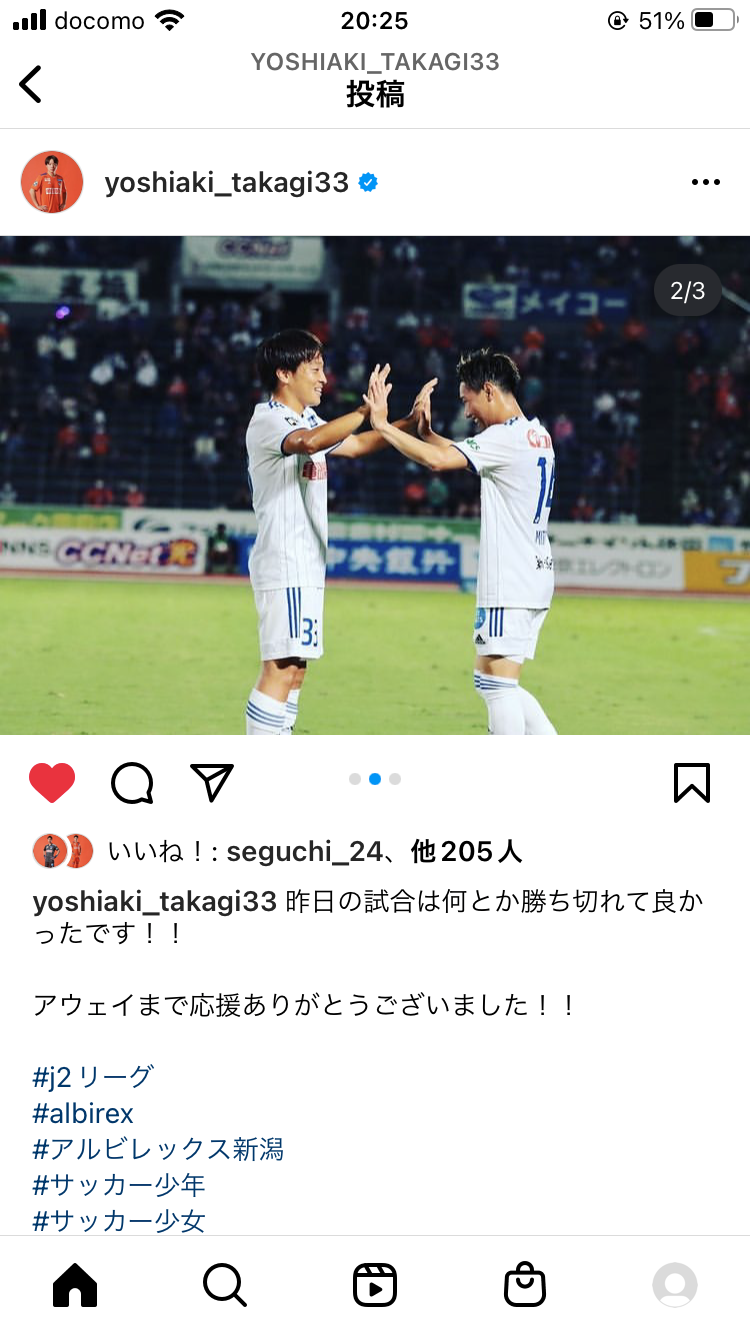Open the Shop tab
750x1334 pixels.
pyautogui.click(x=525, y=1285)
